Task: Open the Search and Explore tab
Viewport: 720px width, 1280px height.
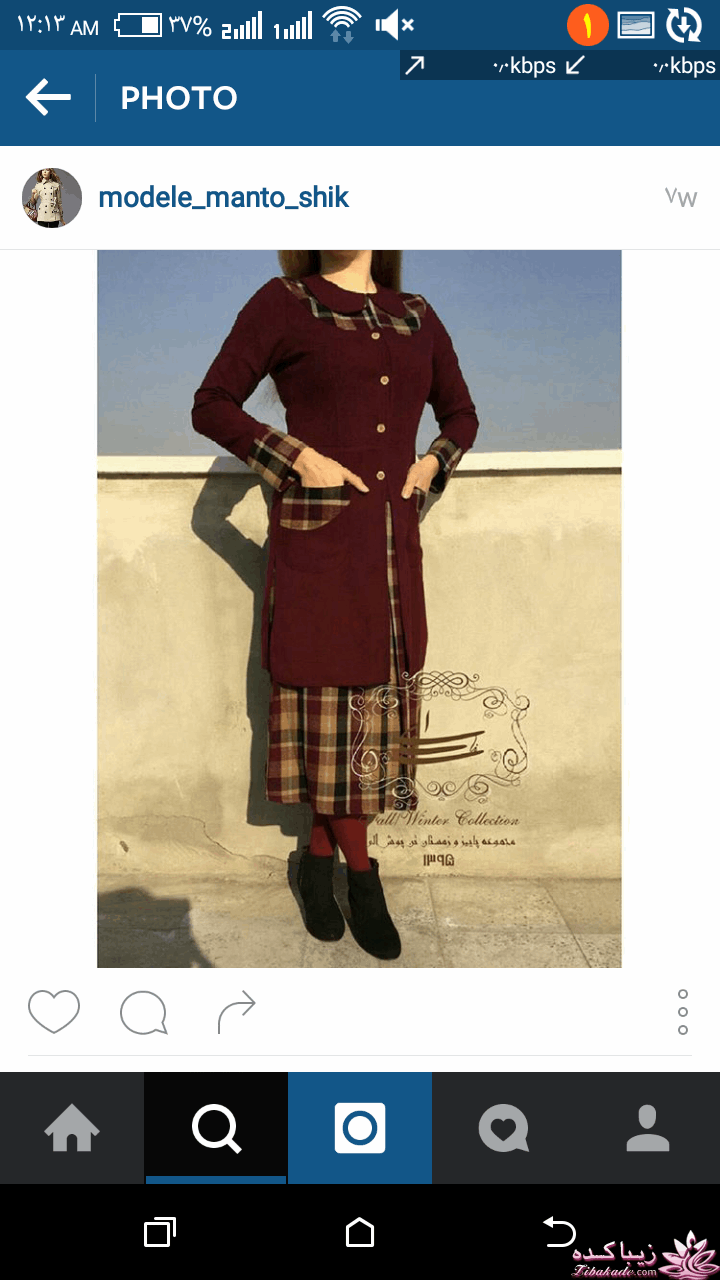Action: (216, 1128)
